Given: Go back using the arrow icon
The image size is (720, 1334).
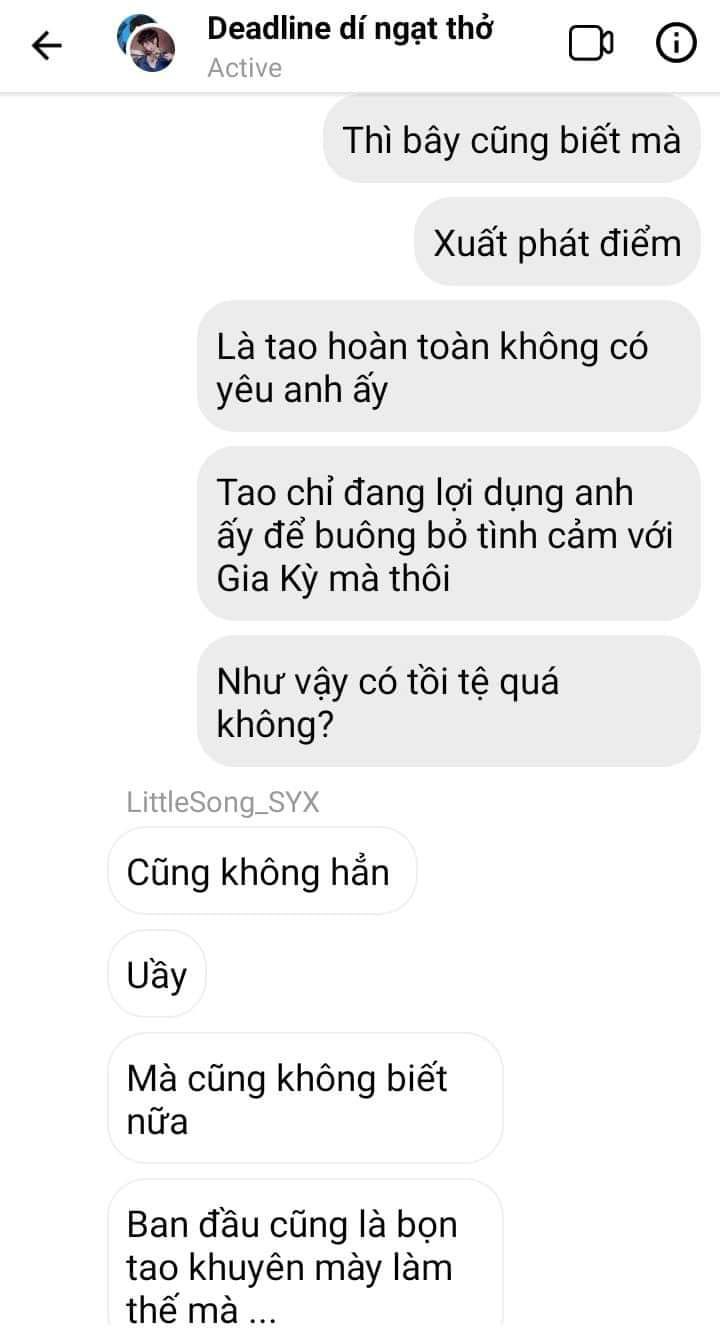Looking at the screenshot, I should coord(47,45).
